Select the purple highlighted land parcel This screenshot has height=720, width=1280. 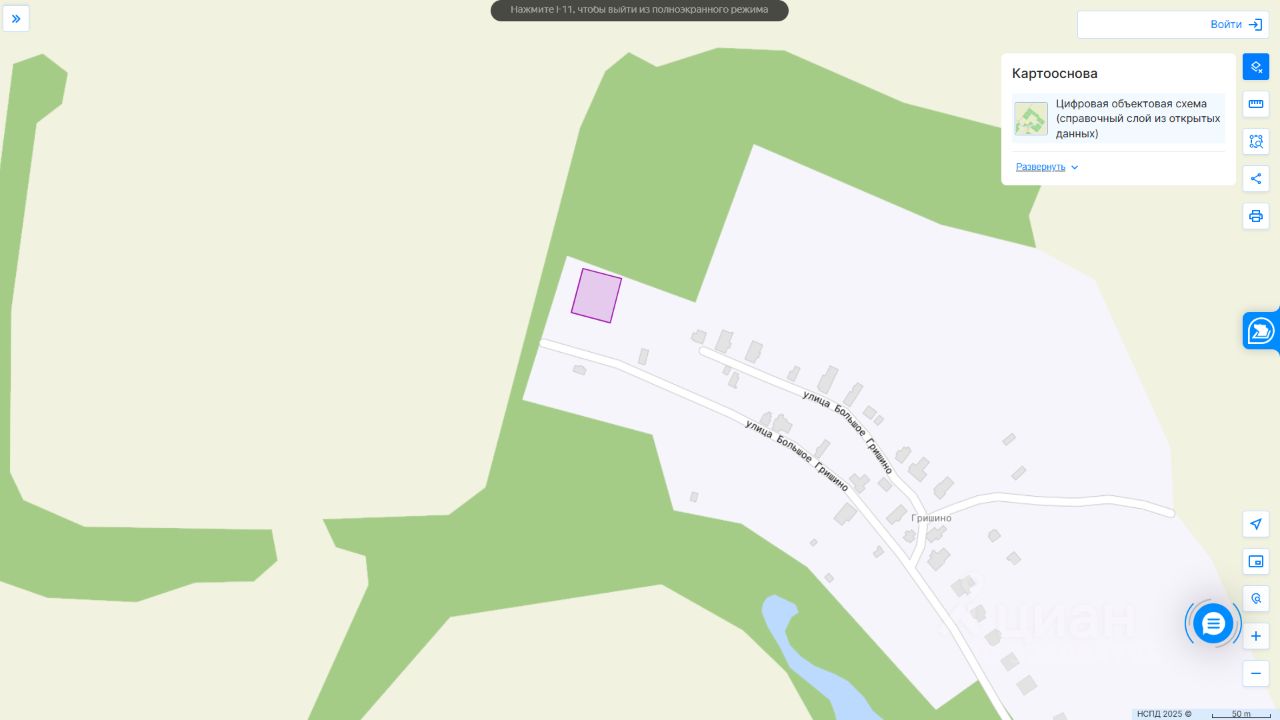(596, 296)
